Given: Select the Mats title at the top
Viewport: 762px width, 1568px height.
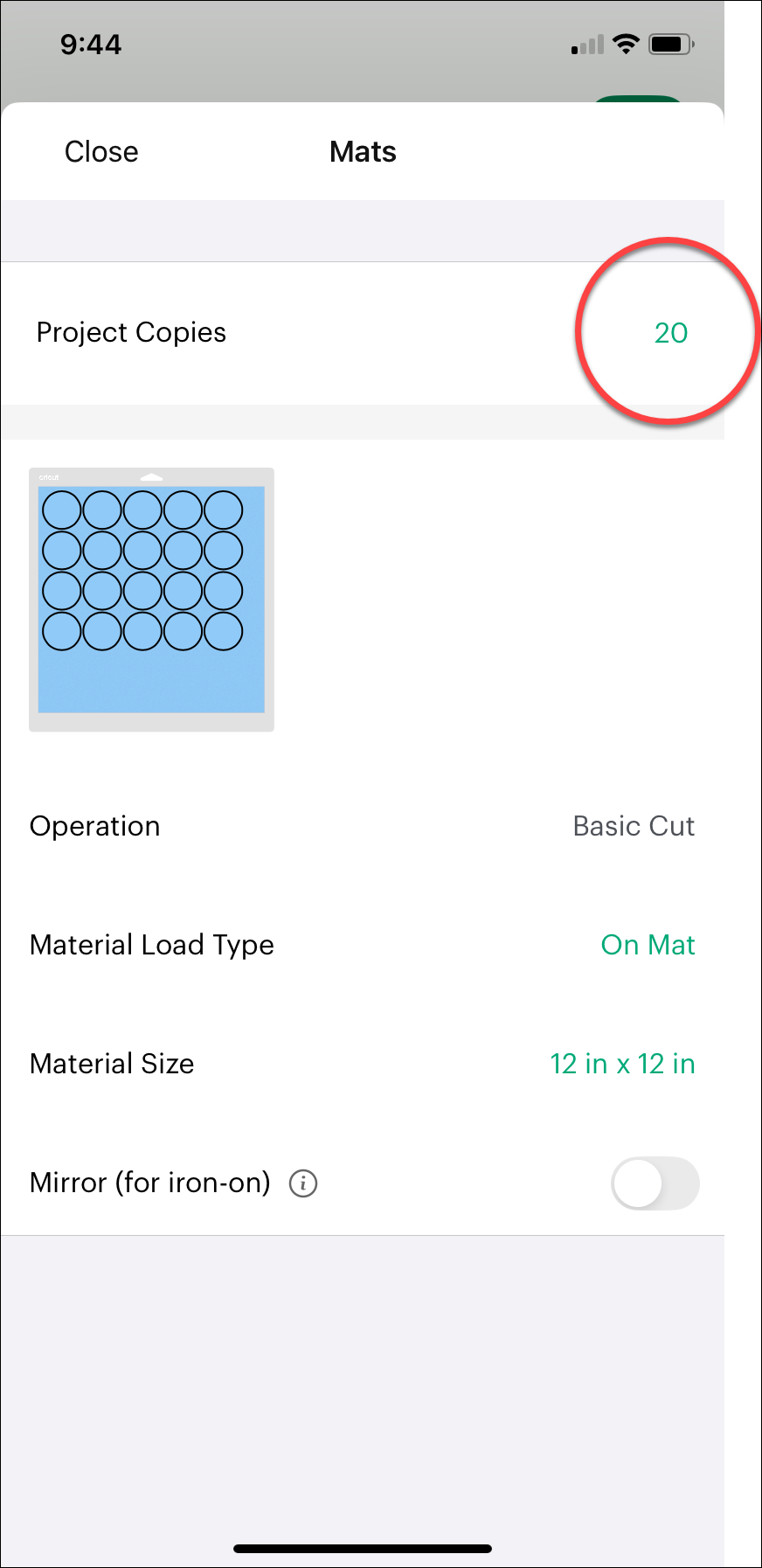Looking at the screenshot, I should [362, 151].
